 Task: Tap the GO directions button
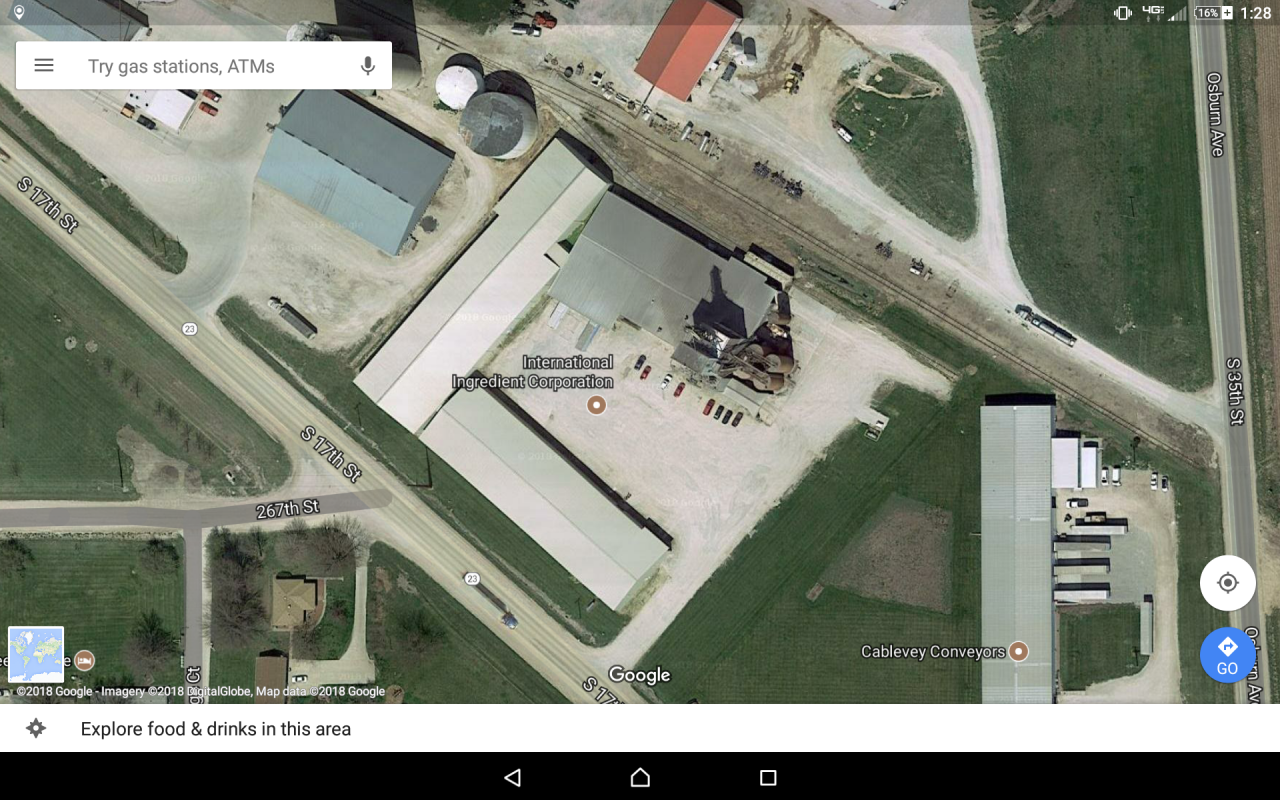(x=1227, y=655)
